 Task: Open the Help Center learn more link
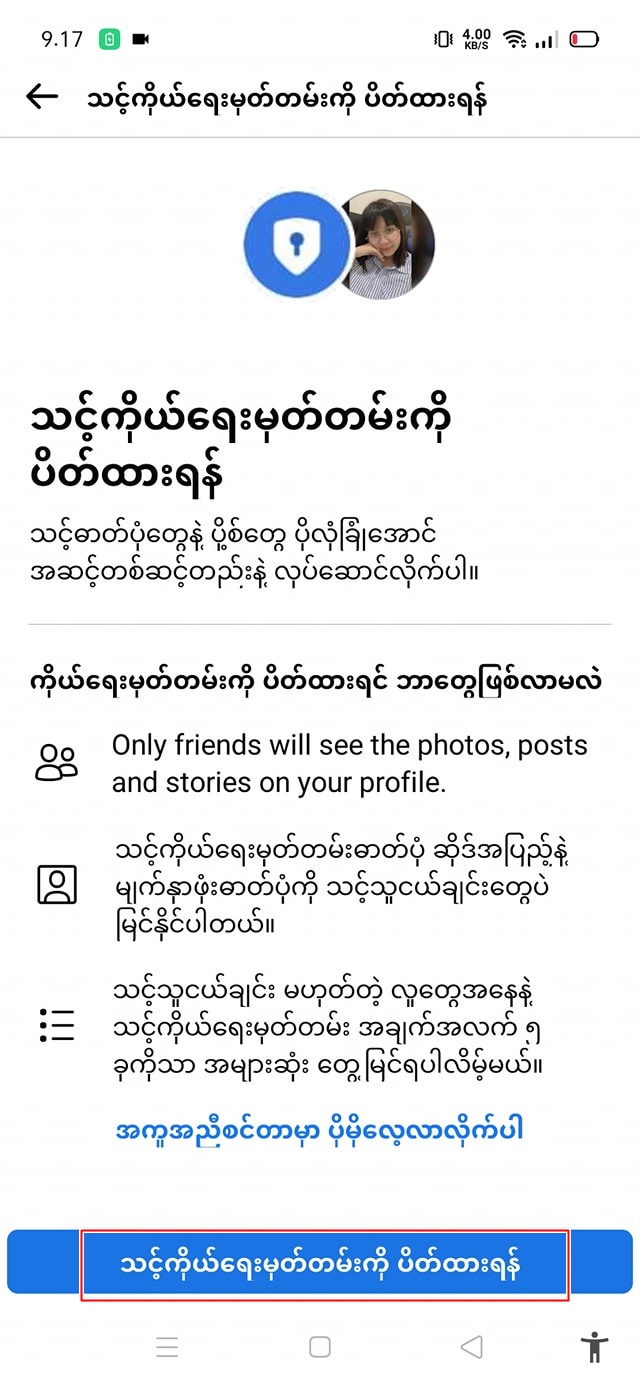pyautogui.click(x=320, y=1131)
